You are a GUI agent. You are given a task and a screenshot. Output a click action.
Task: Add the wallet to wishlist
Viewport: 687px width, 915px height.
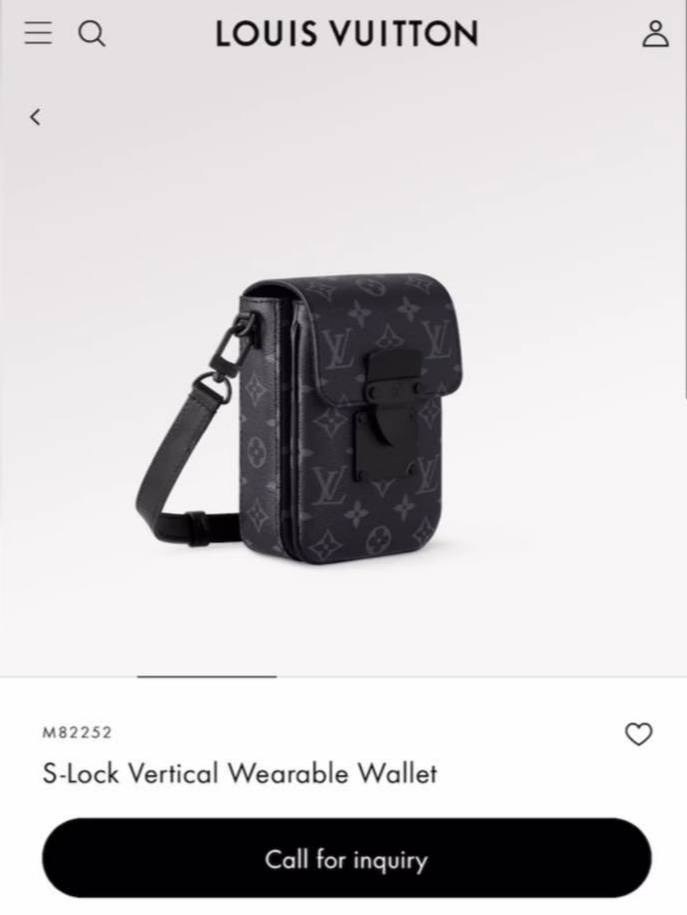638,734
